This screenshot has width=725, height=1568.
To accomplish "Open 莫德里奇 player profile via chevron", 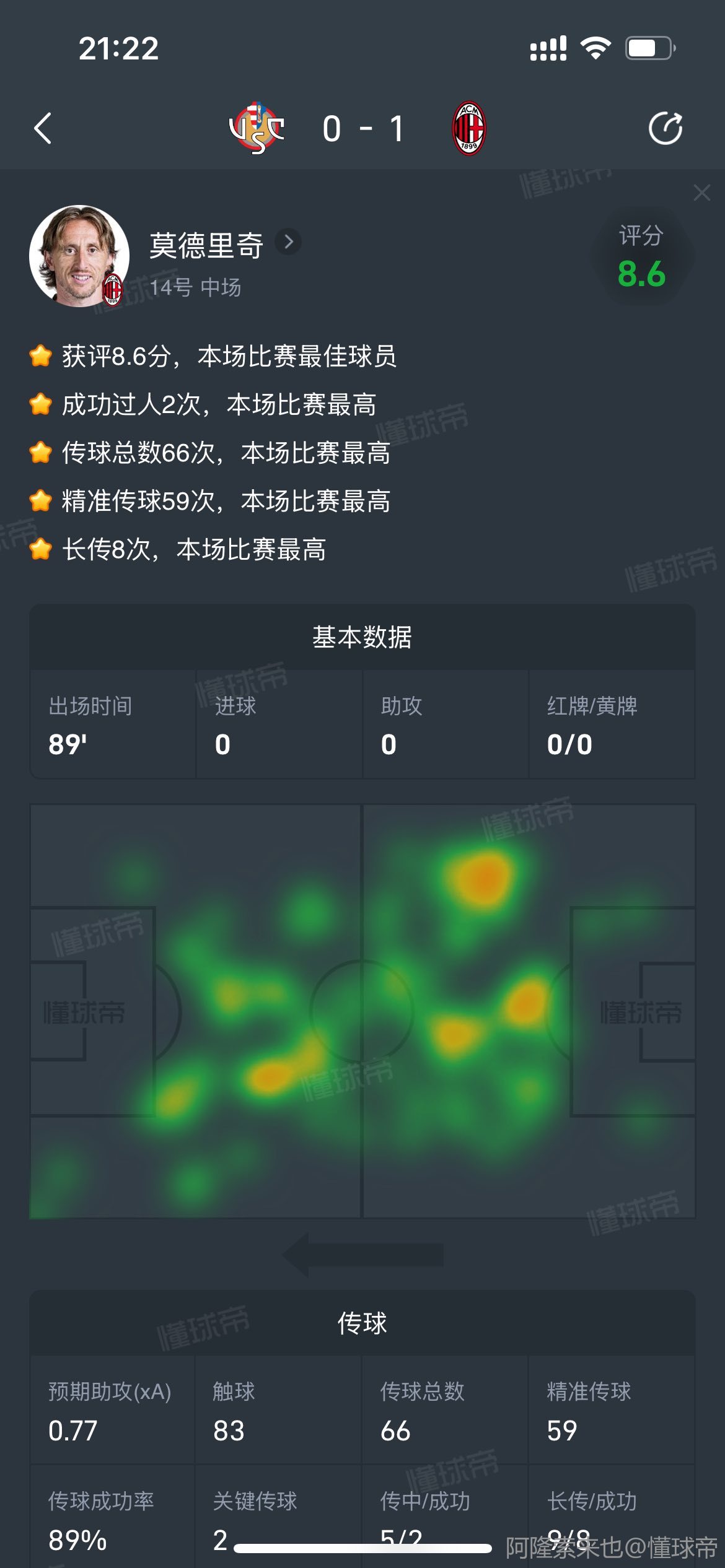I will point(288,242).
